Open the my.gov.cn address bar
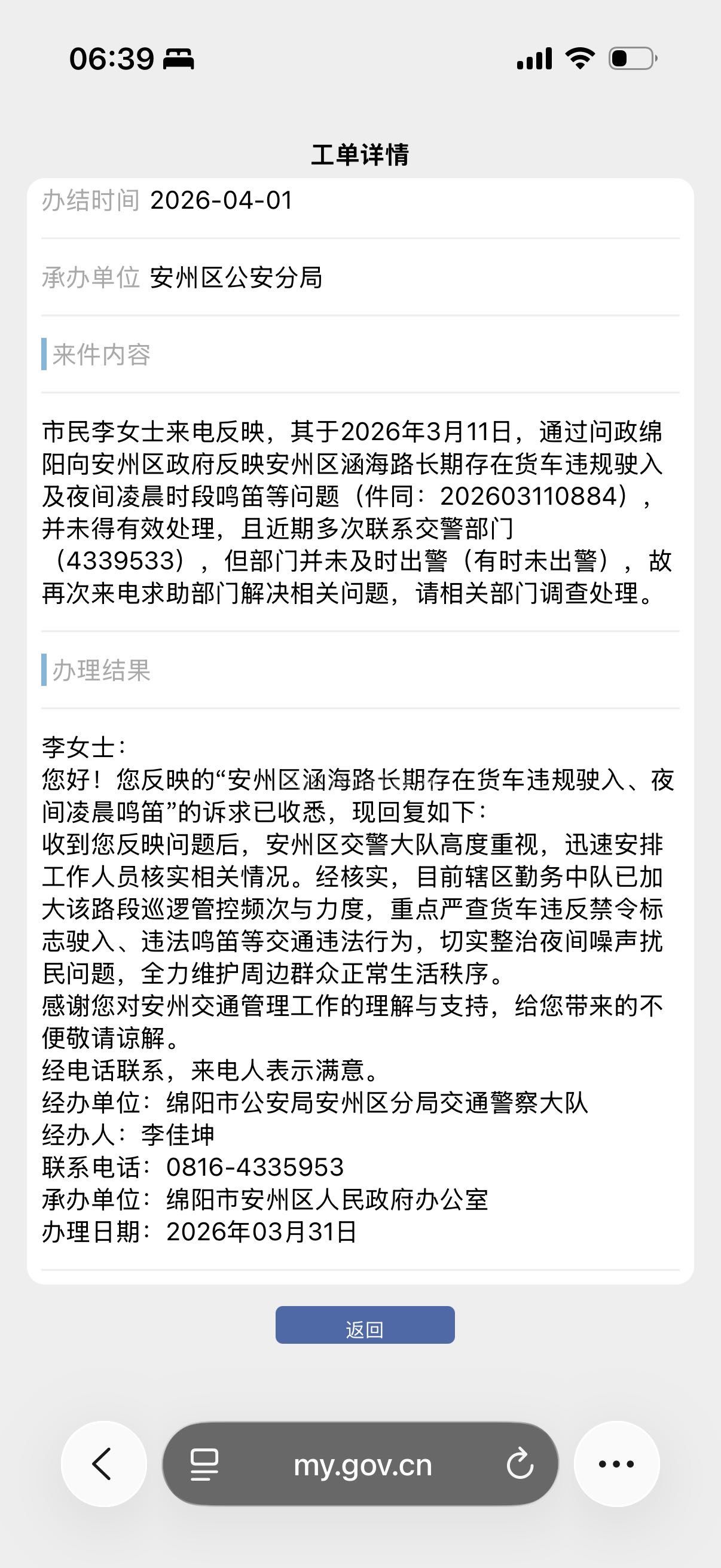Screen dimensions: 721x1568 pos(363,1465)
